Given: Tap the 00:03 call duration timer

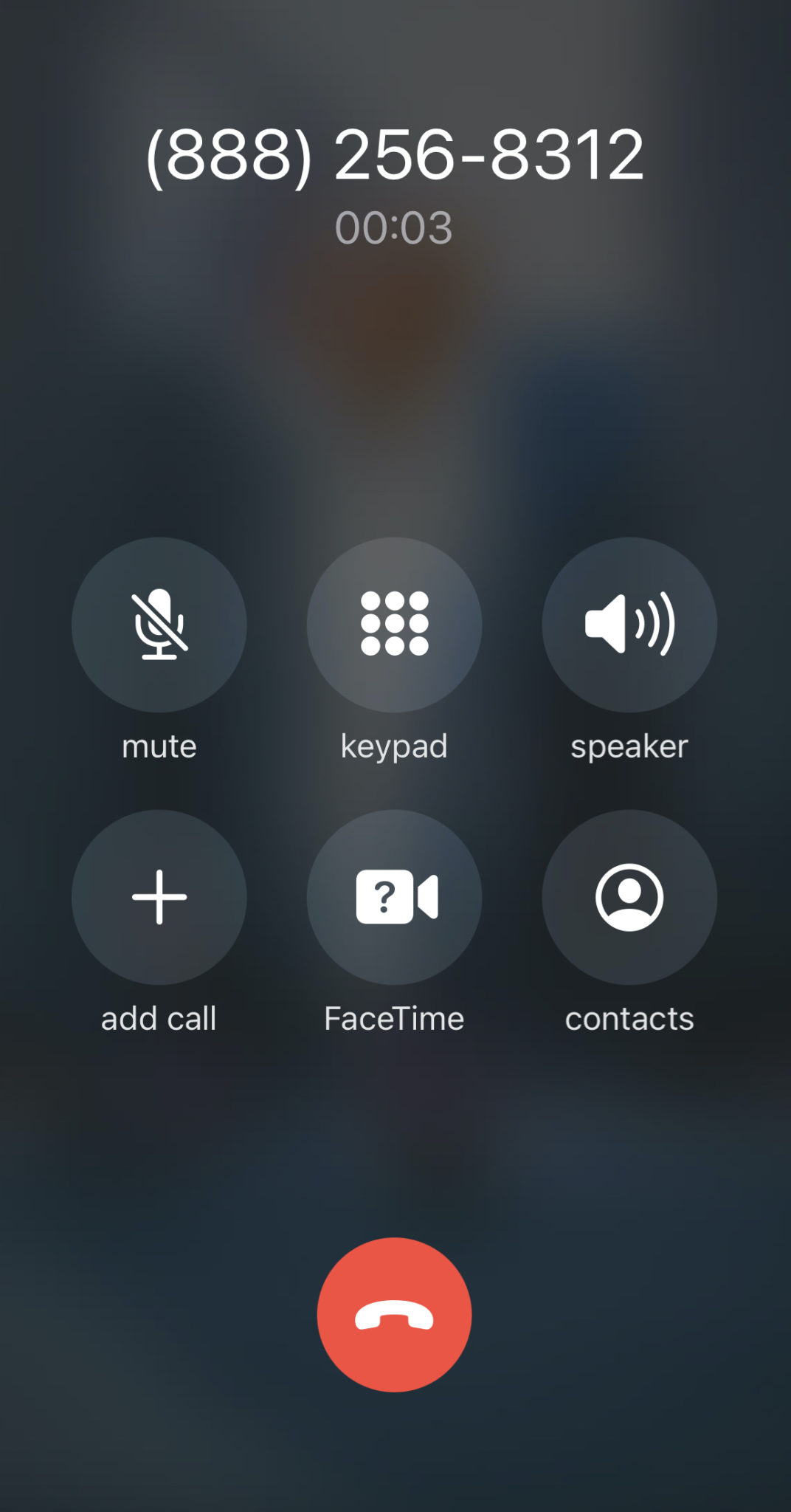Looking at the screenshot, I should (x=395, y=227).
